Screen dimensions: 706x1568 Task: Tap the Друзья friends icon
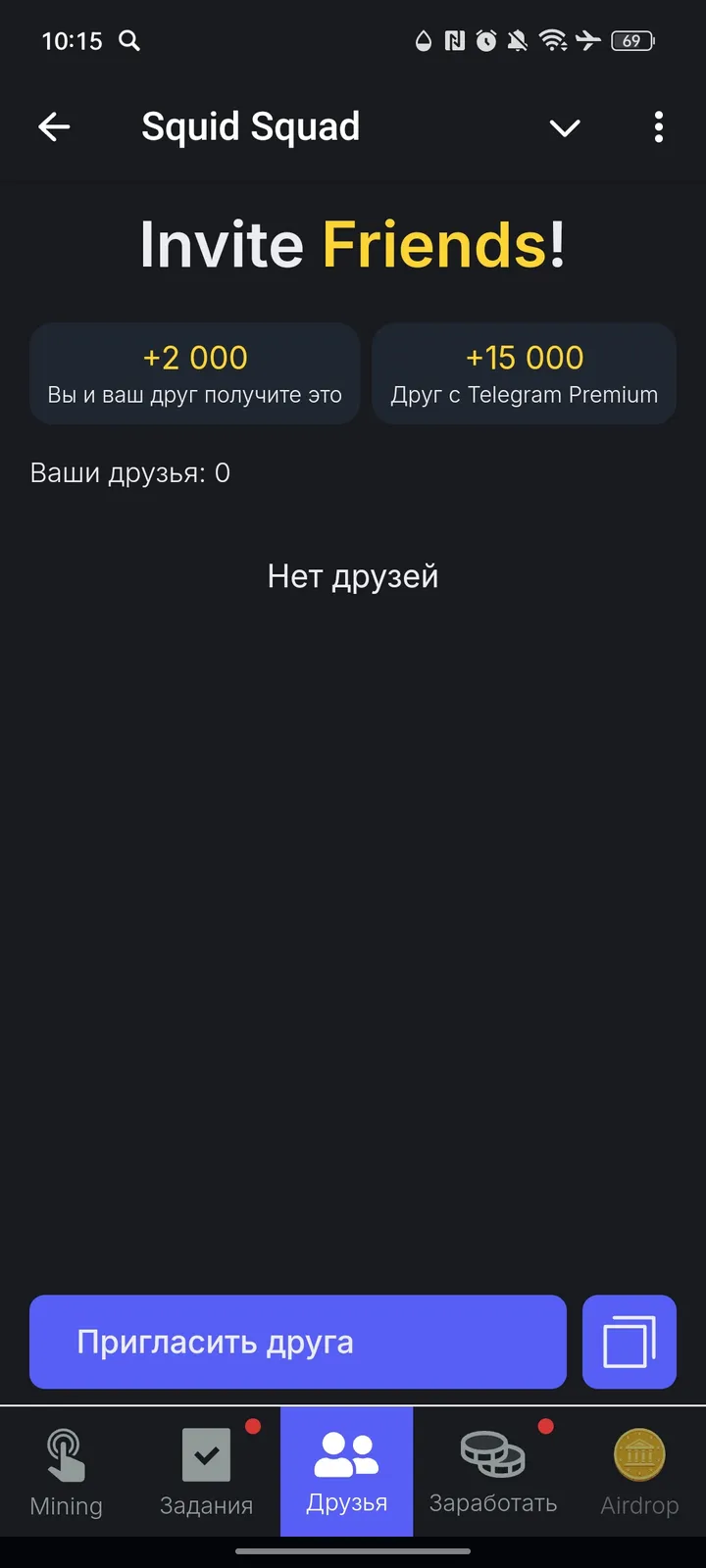[347, 1454]
